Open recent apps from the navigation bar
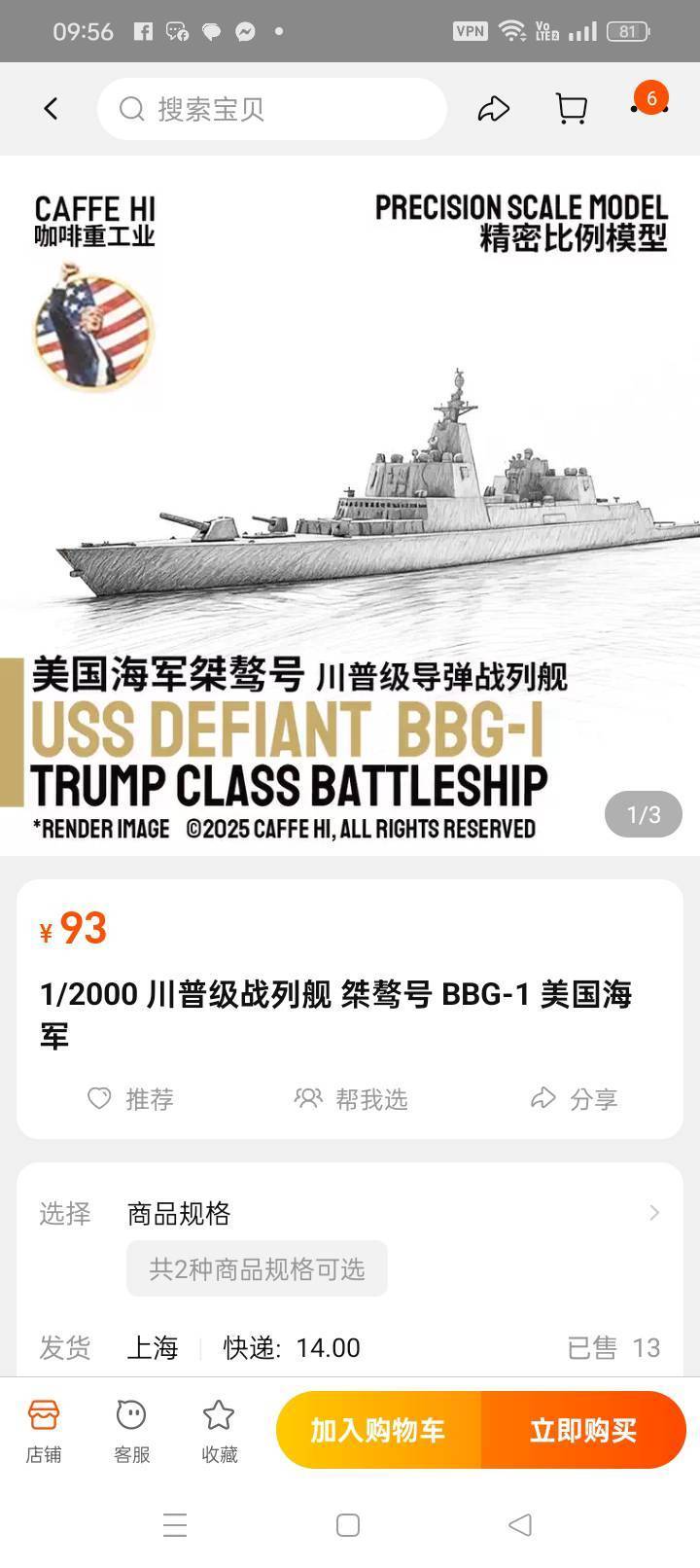This screenshot has height=1568, width=700. [175, 1524]
